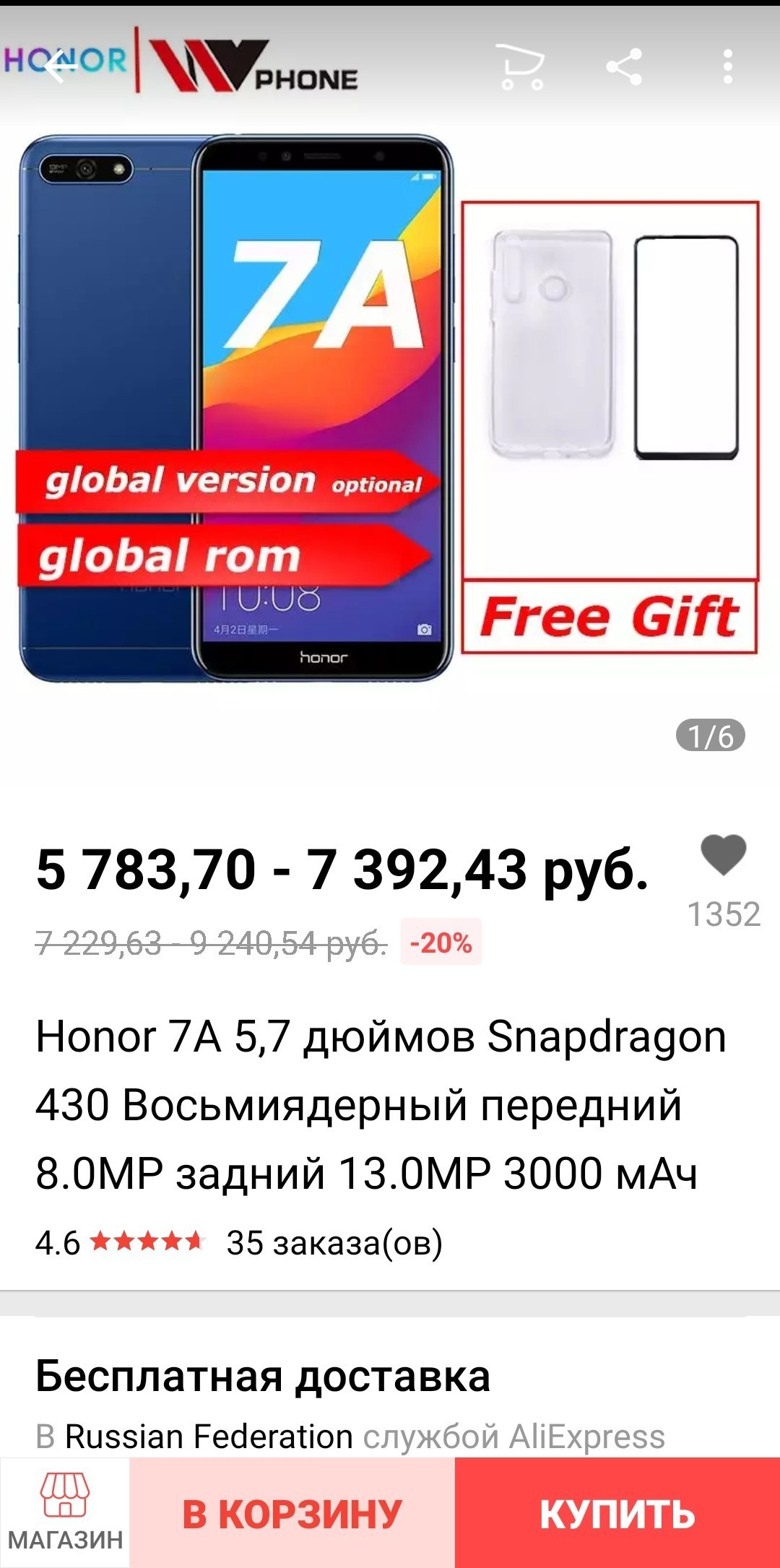The width and height of the screenshot is (780, 1568).
Task: Add item with В КОРЗИНУ button
Action: [x=292, y=1514]
